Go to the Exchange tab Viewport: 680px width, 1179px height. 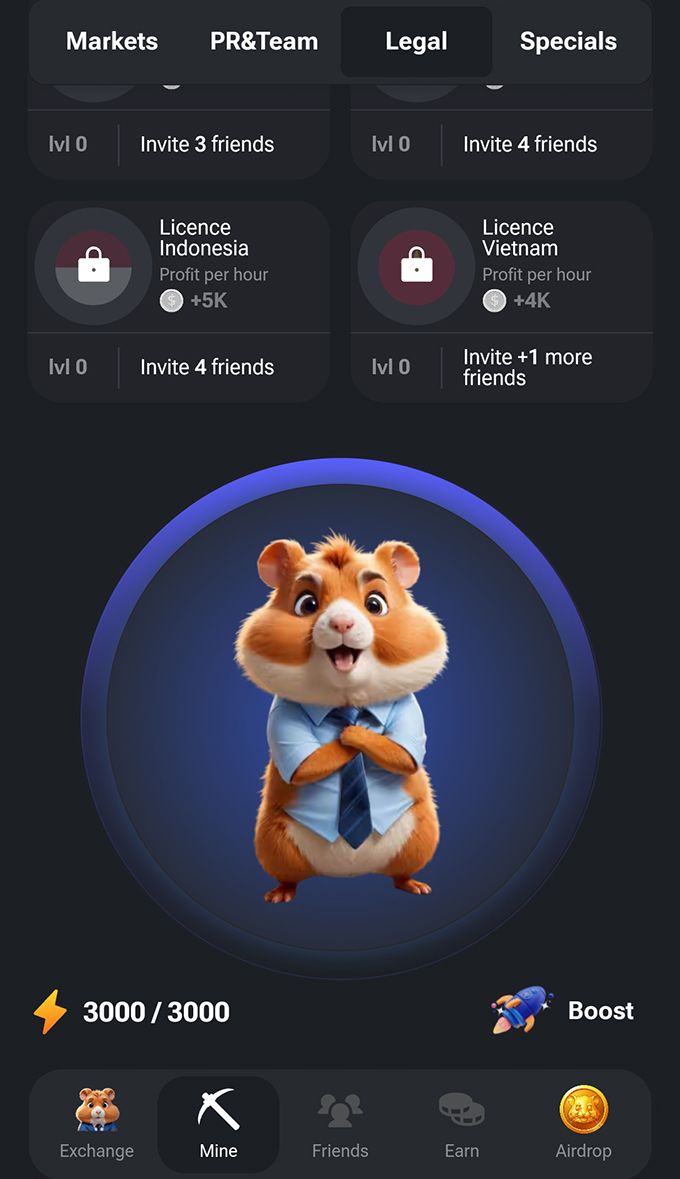tap(97, 1124)
